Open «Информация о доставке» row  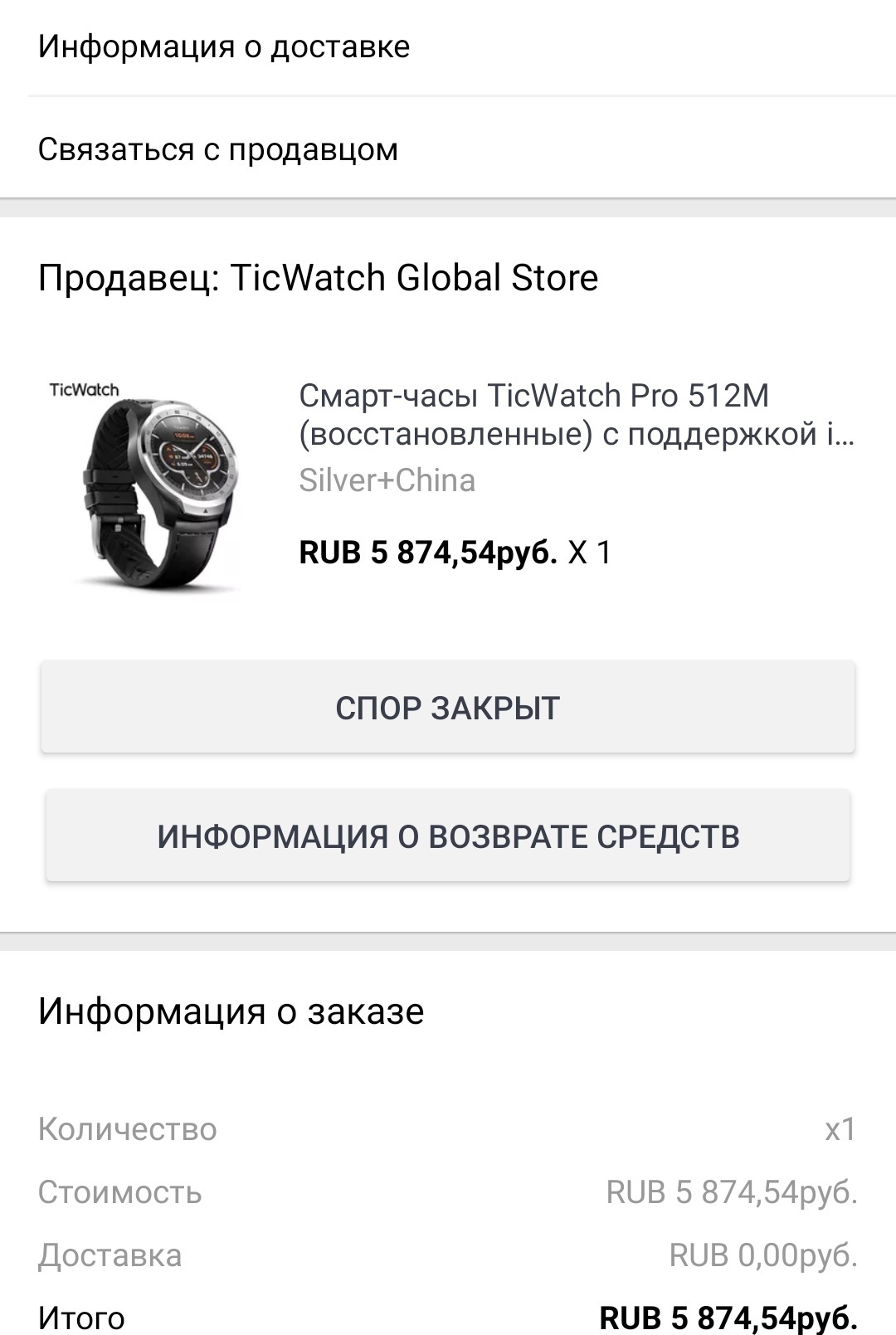click(224, 47)
